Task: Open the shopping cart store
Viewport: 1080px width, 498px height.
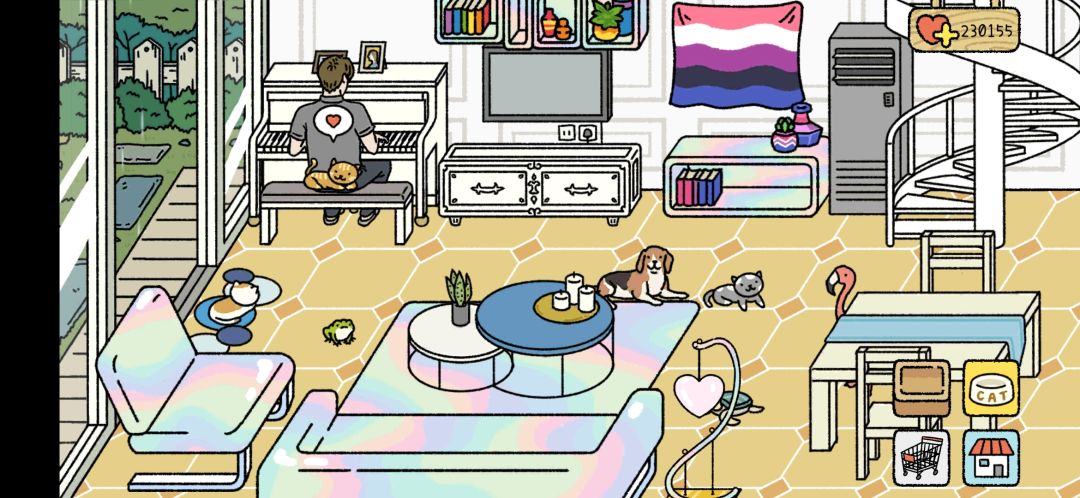Action: pyautogui.click(x=922, y=457)
